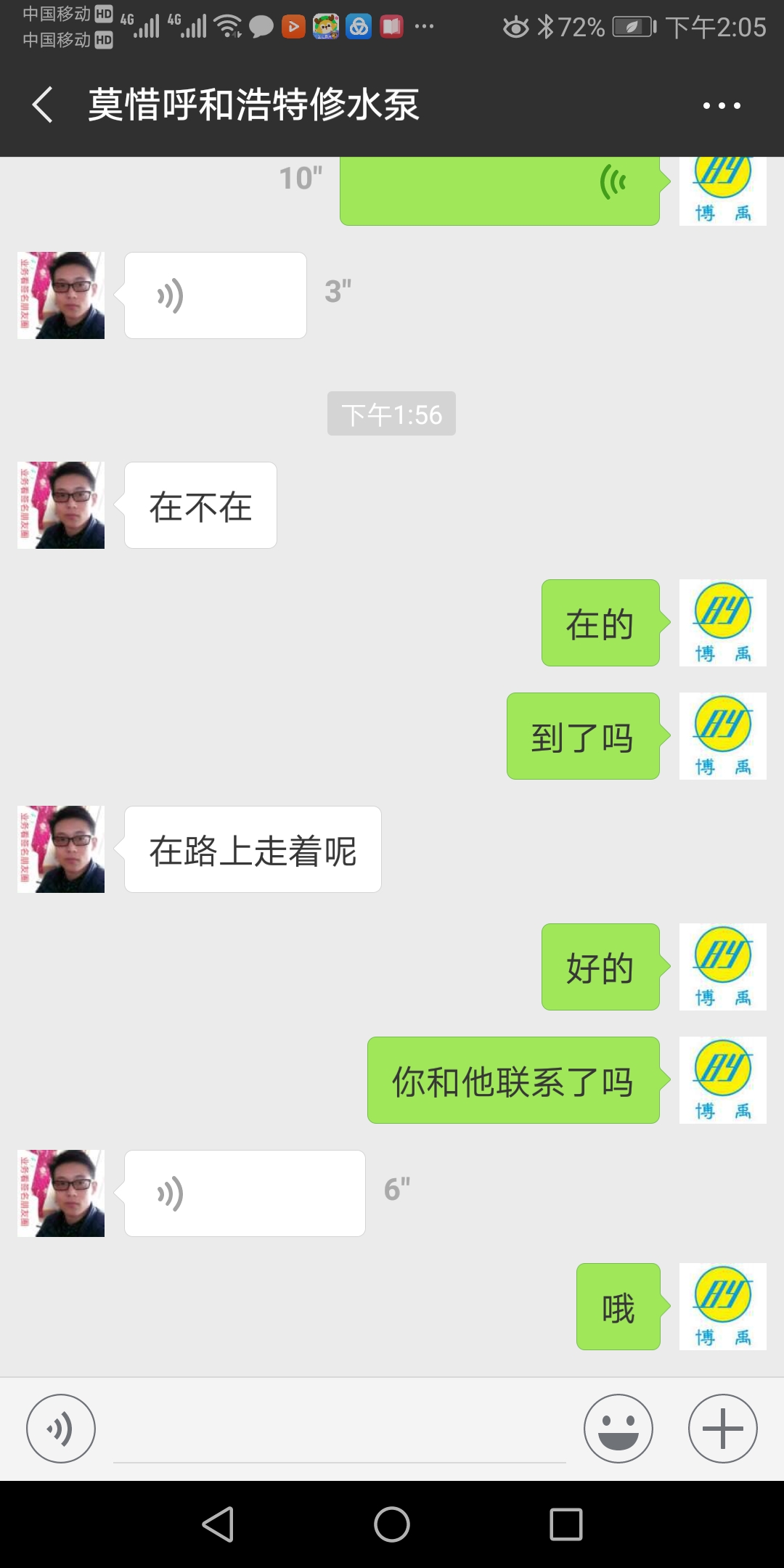
Task: Tap the 在路上走着呢 message bubble
Action: point(253,849)
